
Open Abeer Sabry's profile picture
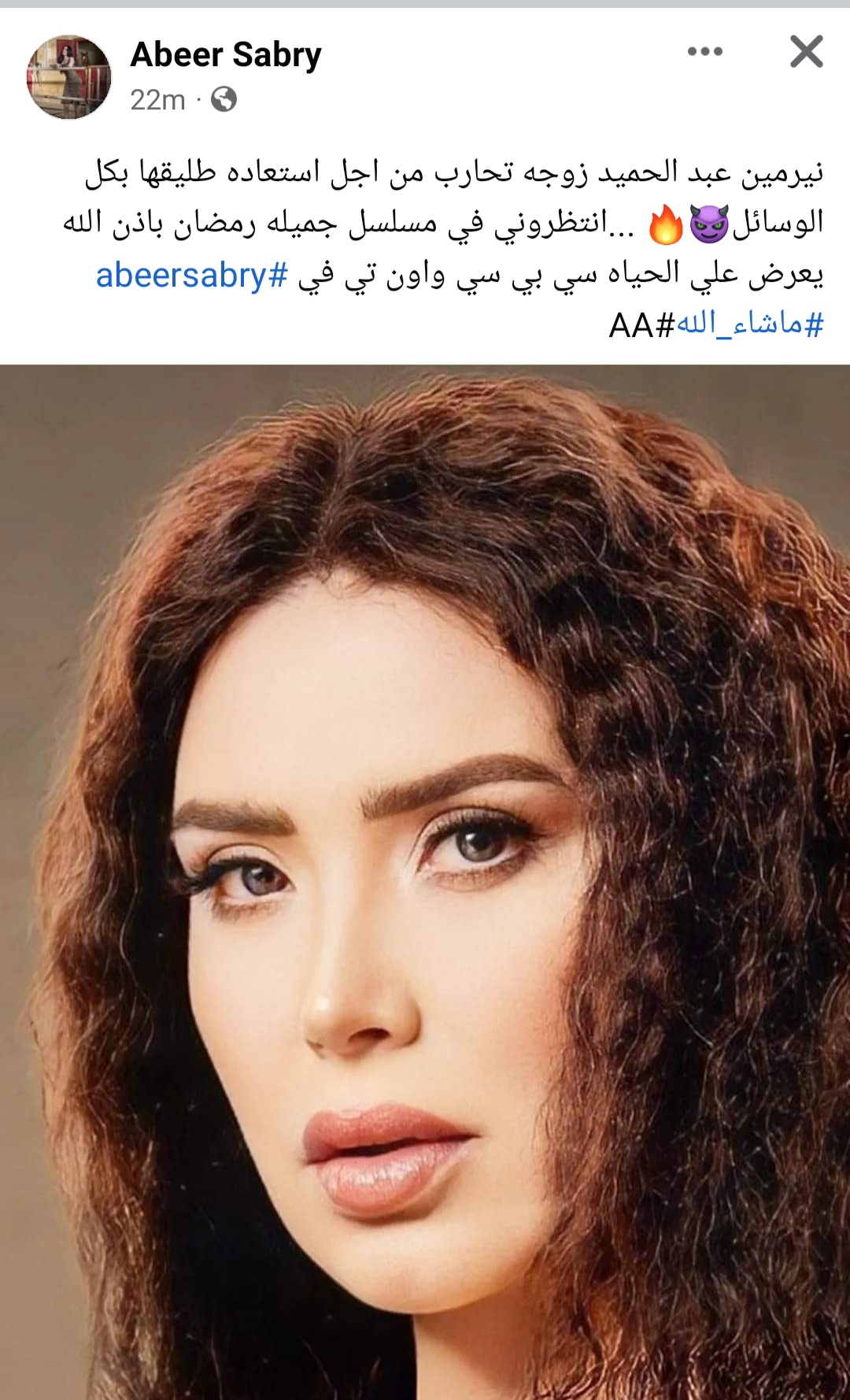[x=69, y=77]
